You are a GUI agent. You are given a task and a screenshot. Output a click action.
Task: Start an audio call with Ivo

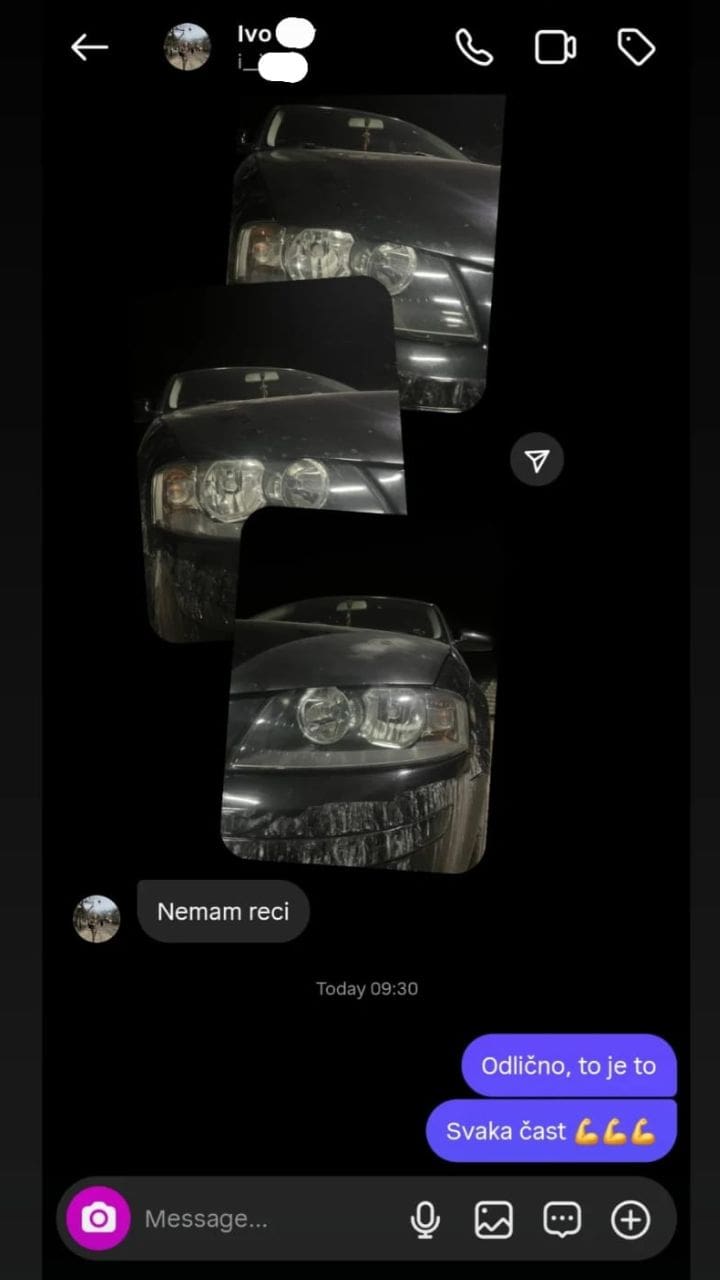pyautogui.click(x=474, y=47)
